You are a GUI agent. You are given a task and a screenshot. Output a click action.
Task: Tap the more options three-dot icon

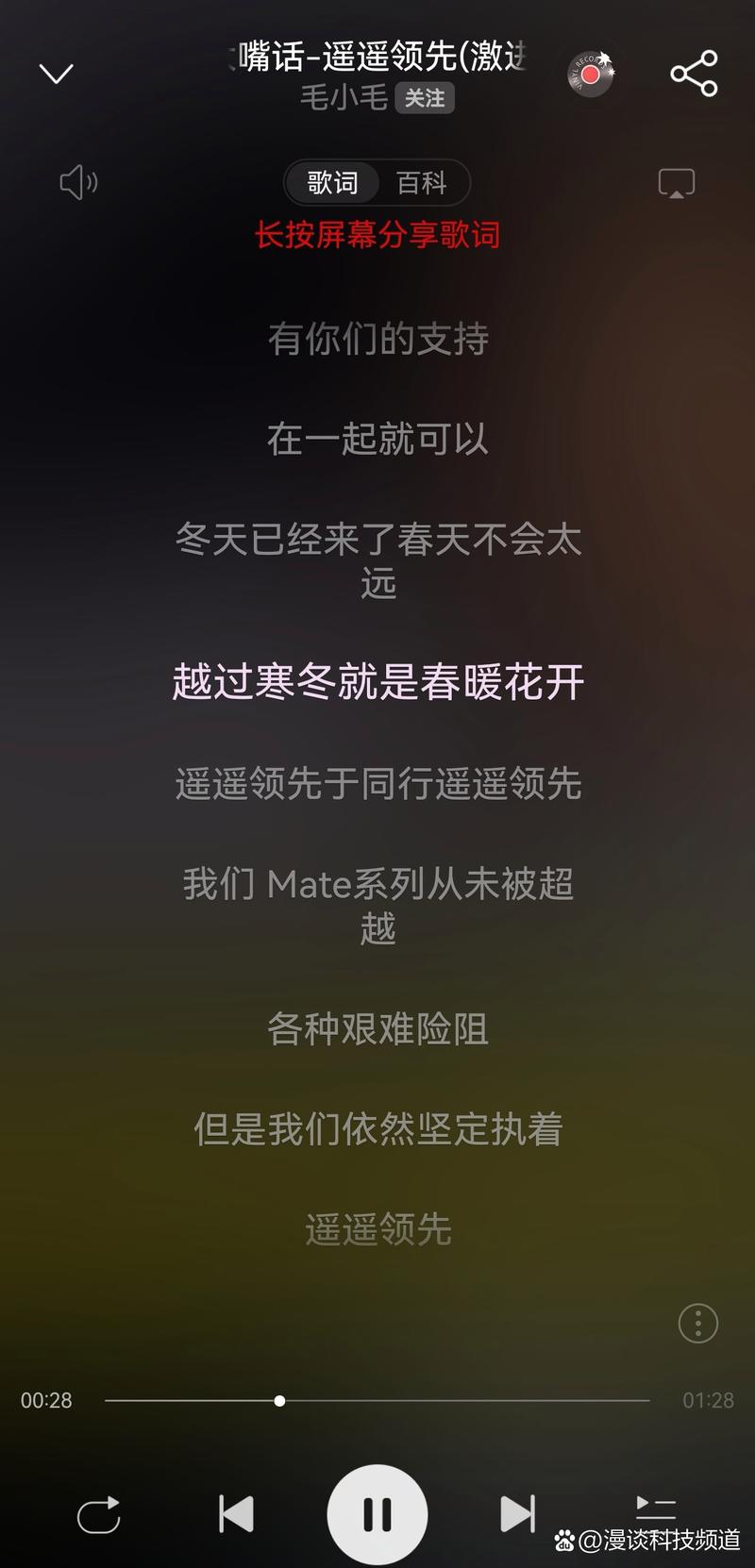point(697,1323)
